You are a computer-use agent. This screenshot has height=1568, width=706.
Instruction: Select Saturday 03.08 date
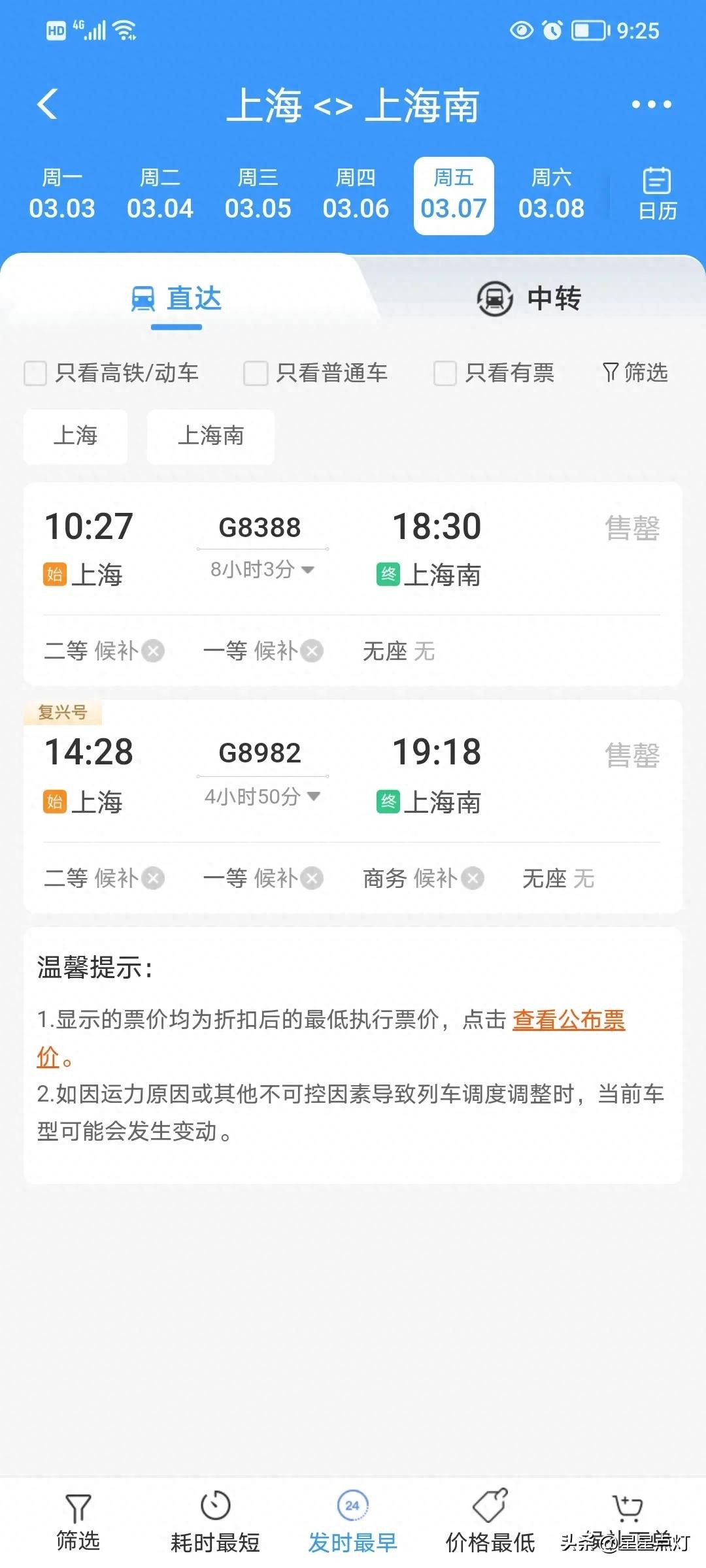click(551, 195)
